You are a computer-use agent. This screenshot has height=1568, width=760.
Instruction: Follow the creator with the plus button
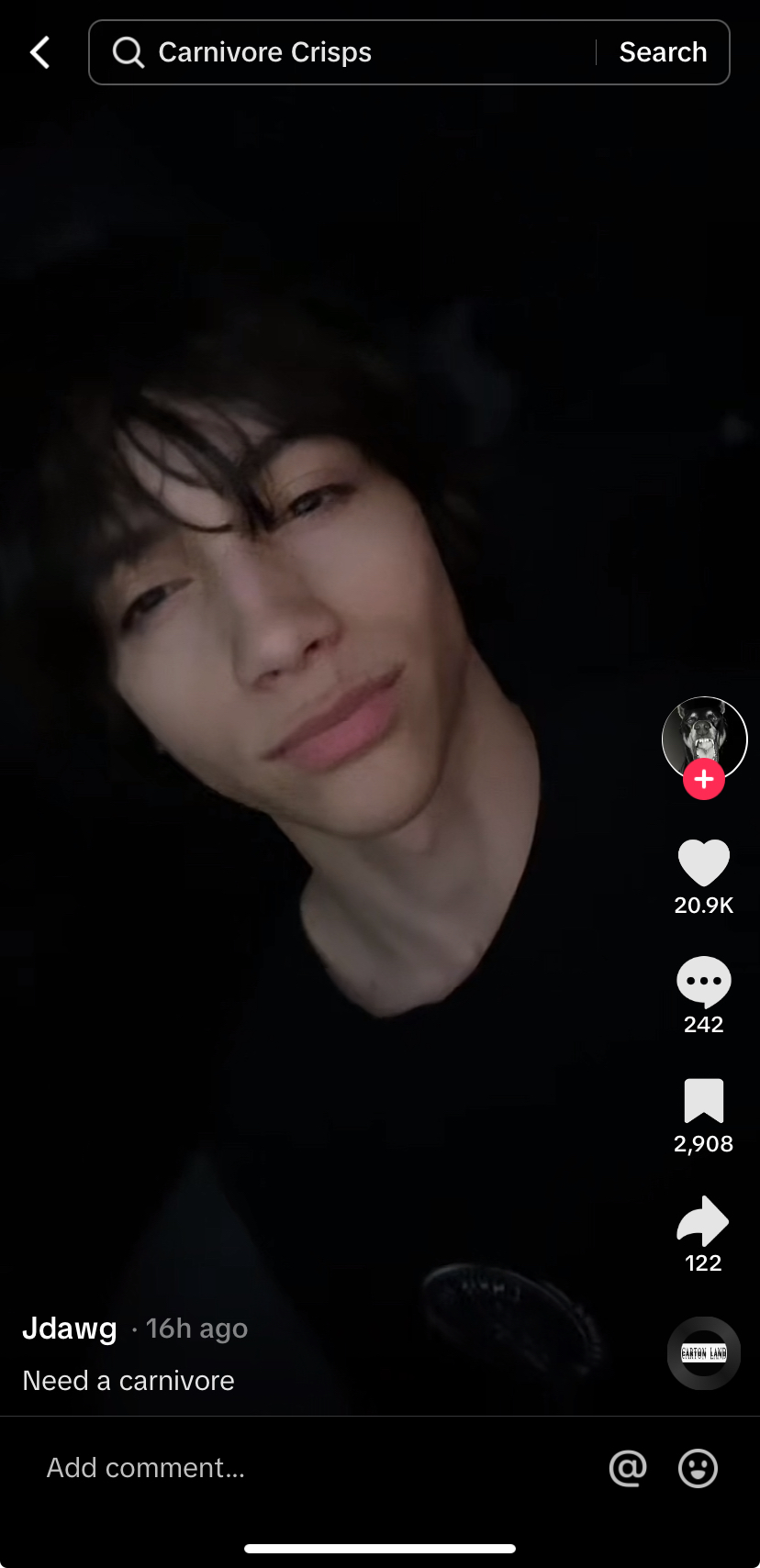tap(704, 780)
